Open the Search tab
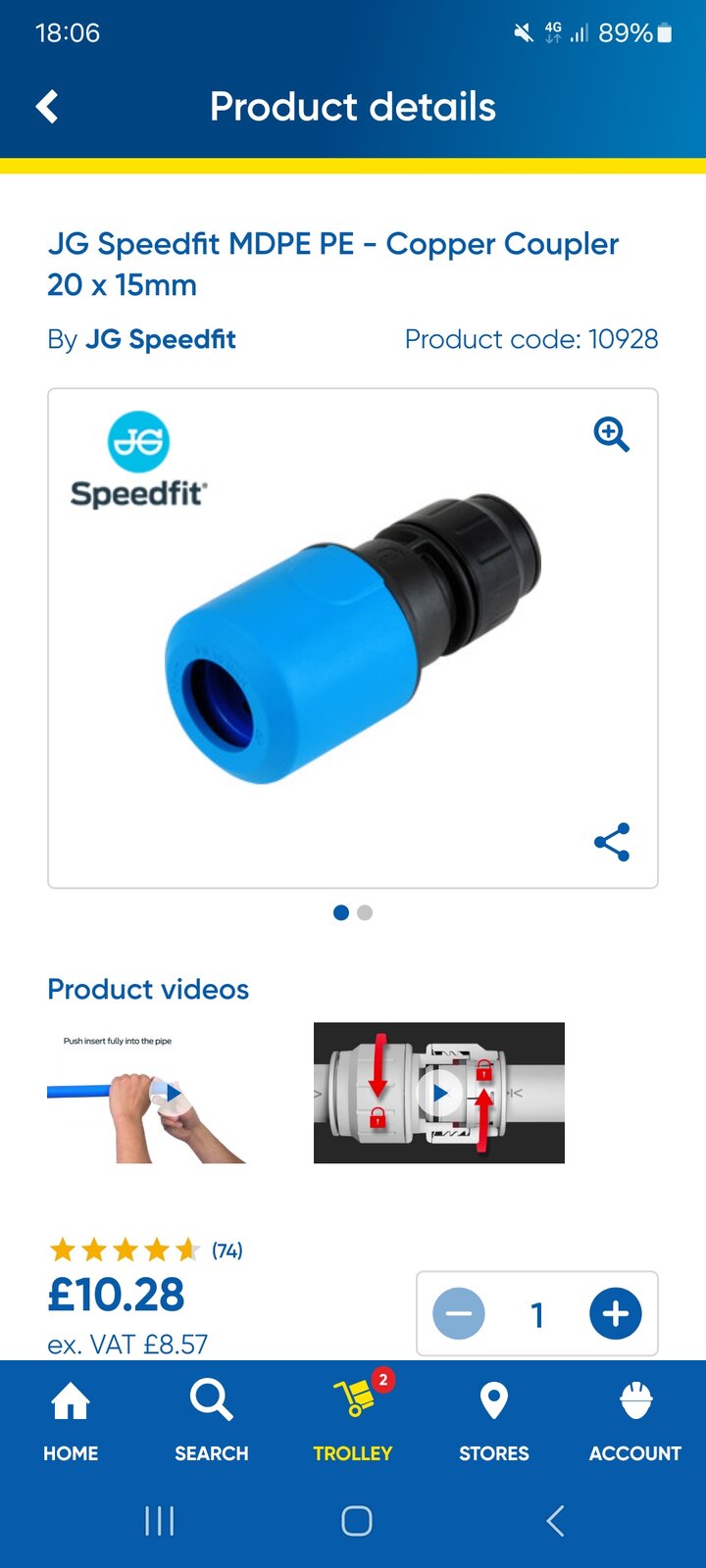706x1568 pixels. (211, 1419)
